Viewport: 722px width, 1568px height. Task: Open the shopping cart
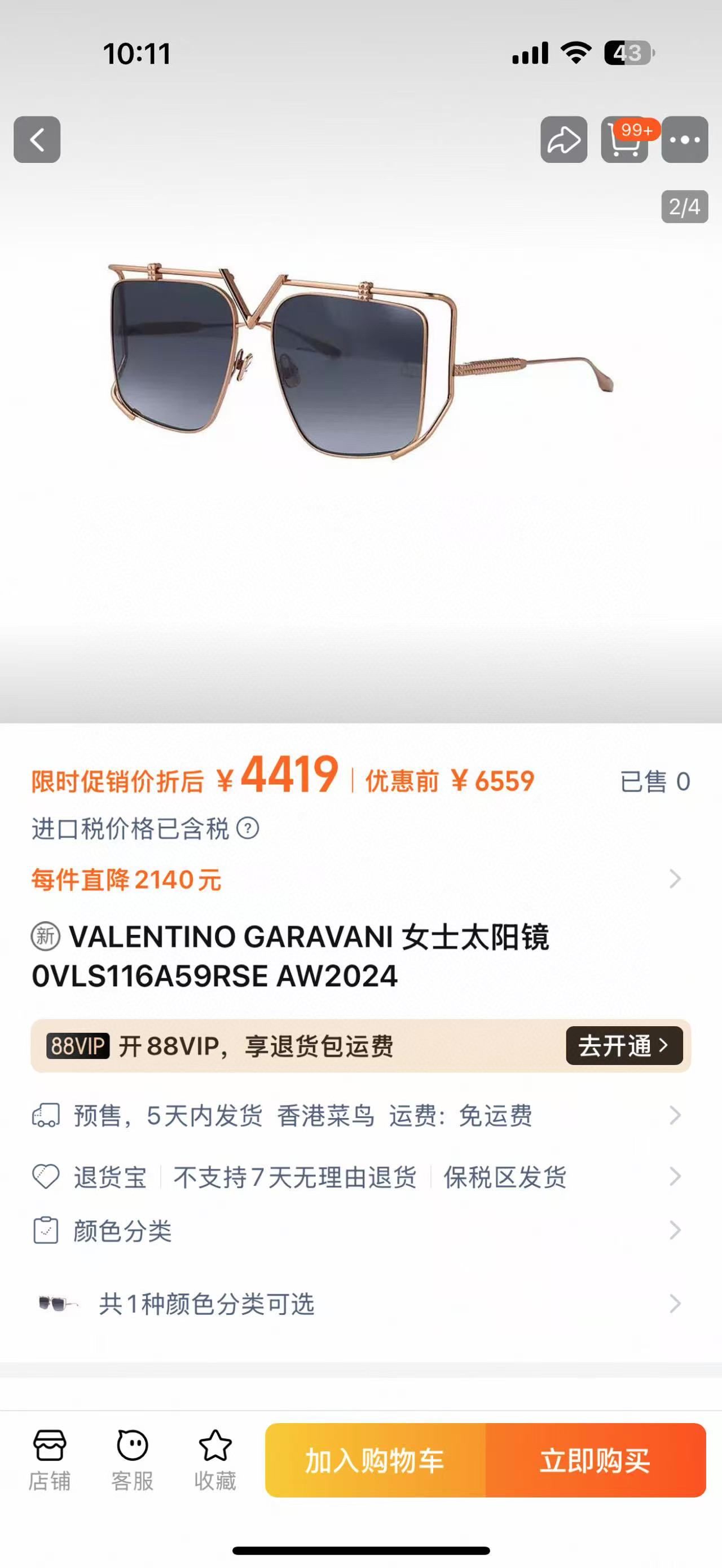(x=624, y=140)
